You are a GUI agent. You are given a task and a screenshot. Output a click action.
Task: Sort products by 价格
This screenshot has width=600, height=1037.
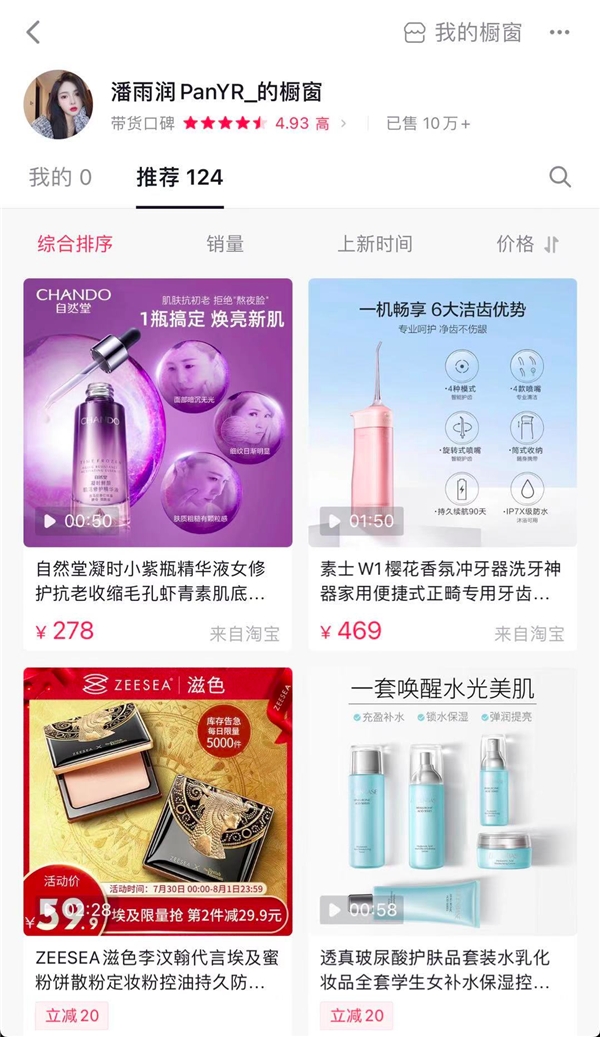tap(527, 244)
